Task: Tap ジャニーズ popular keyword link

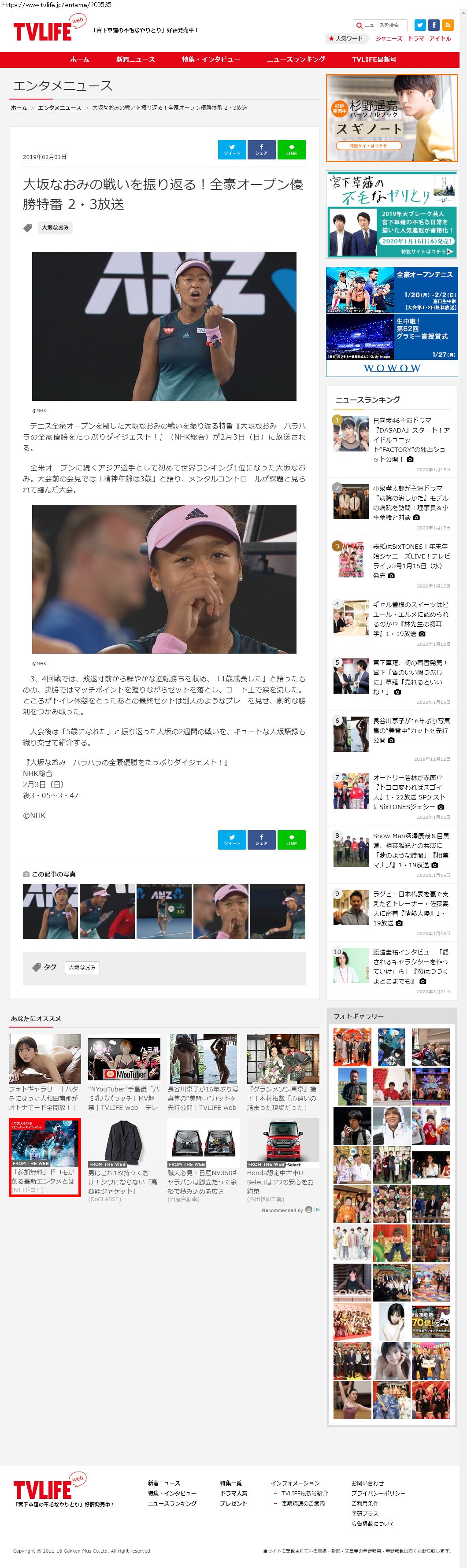Action: click(x=389, y=38)
